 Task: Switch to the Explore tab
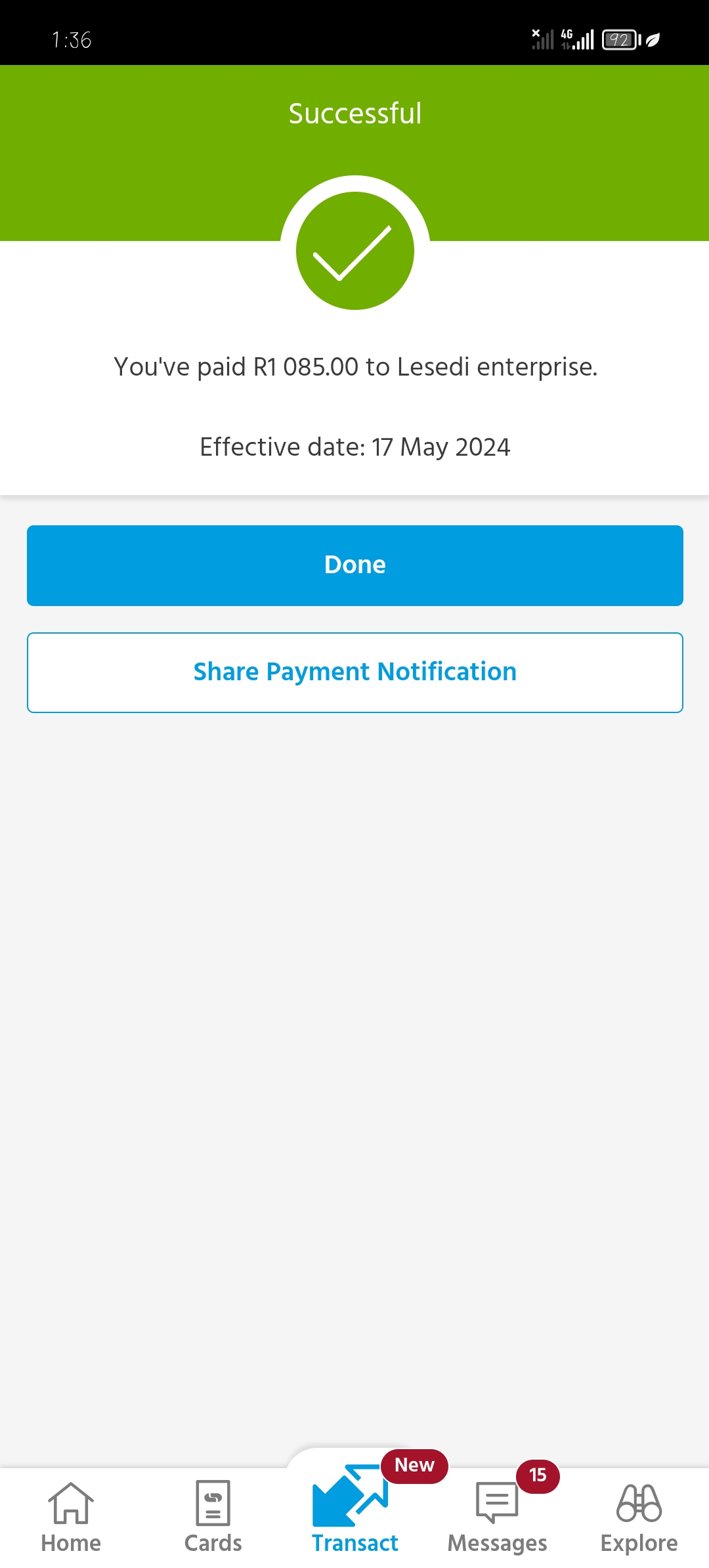(x=639, y=1518)
